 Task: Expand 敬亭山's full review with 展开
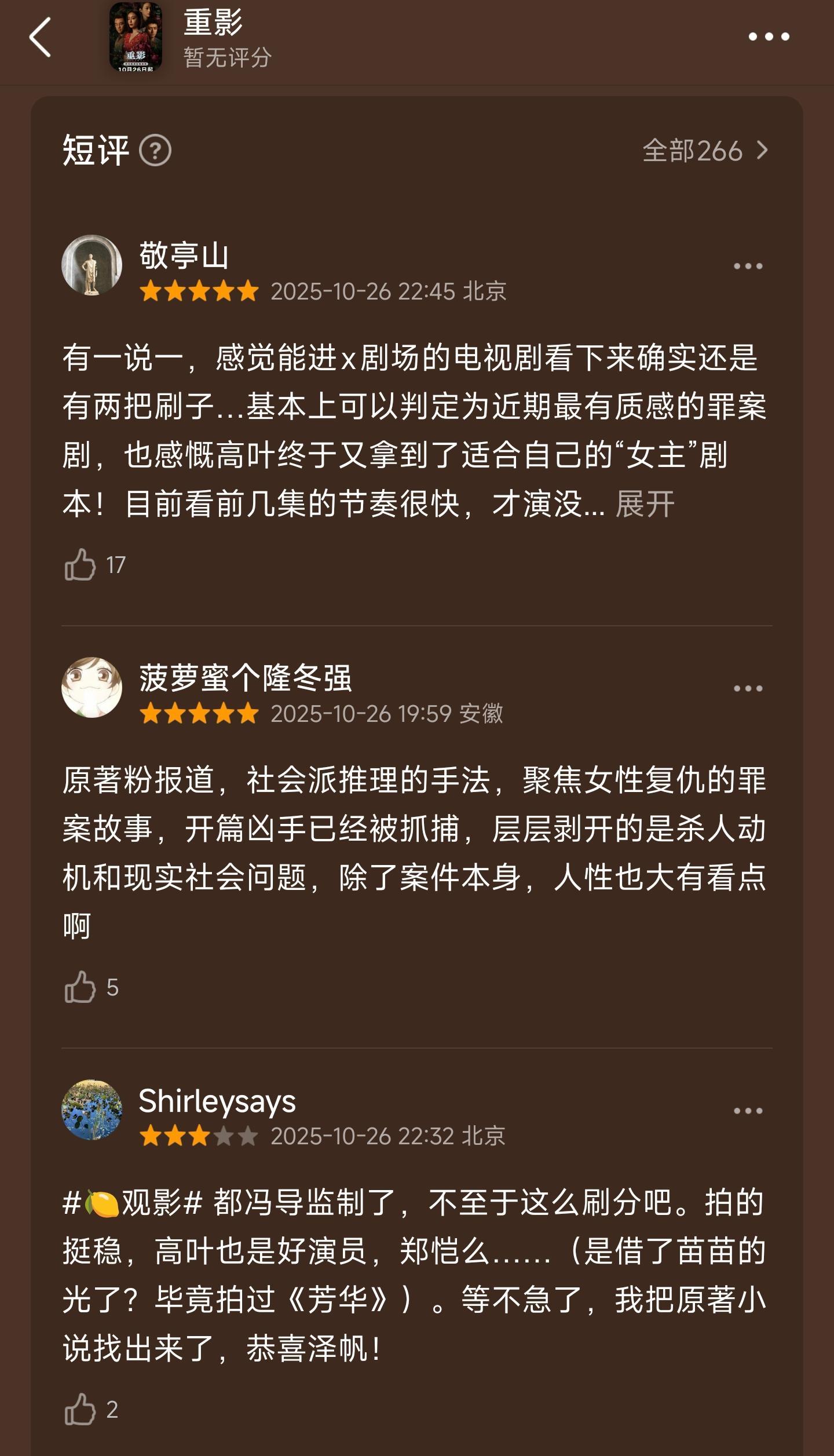pyautogui.click(x=645, y=503)
